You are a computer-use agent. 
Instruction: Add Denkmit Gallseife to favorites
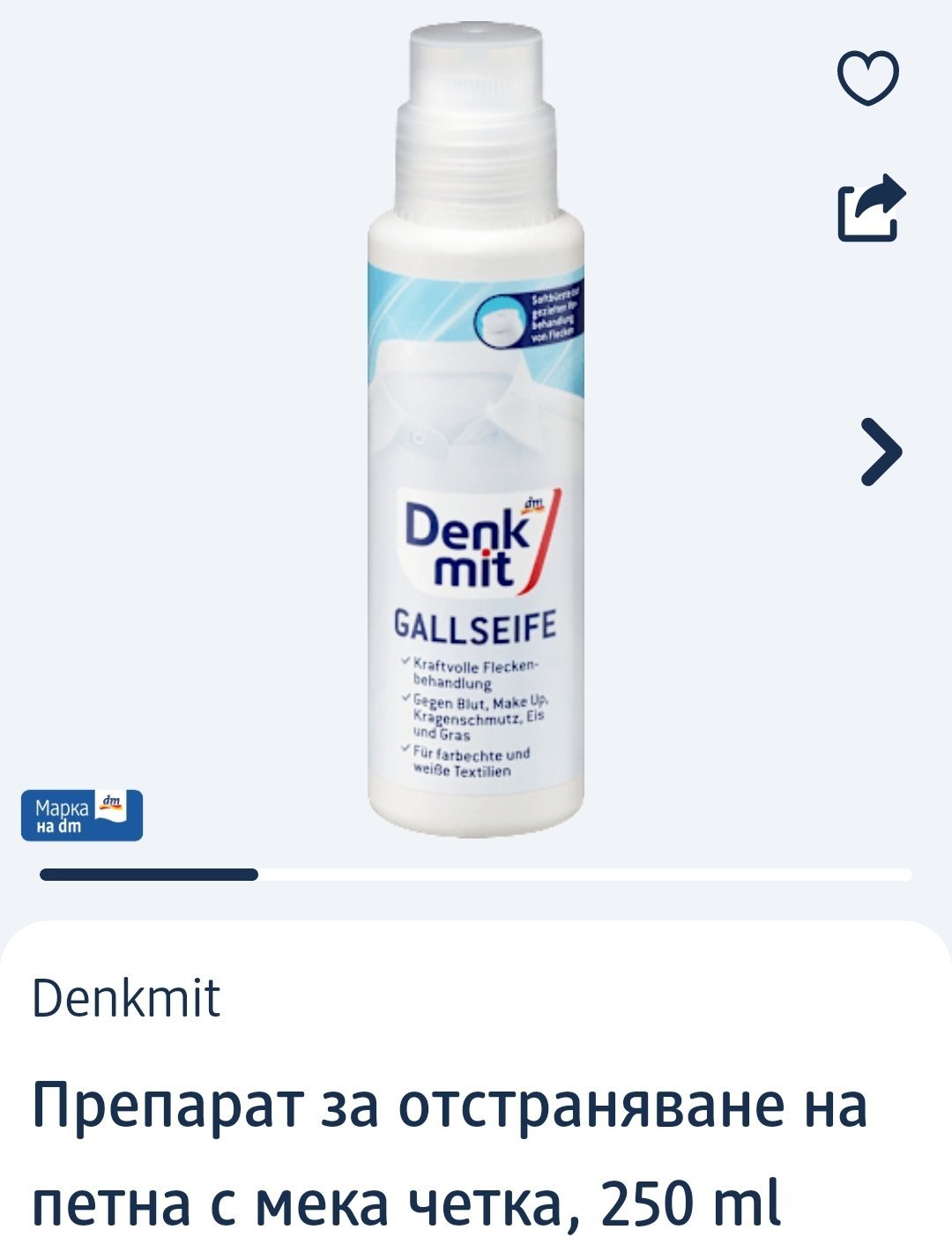point(867,78)
